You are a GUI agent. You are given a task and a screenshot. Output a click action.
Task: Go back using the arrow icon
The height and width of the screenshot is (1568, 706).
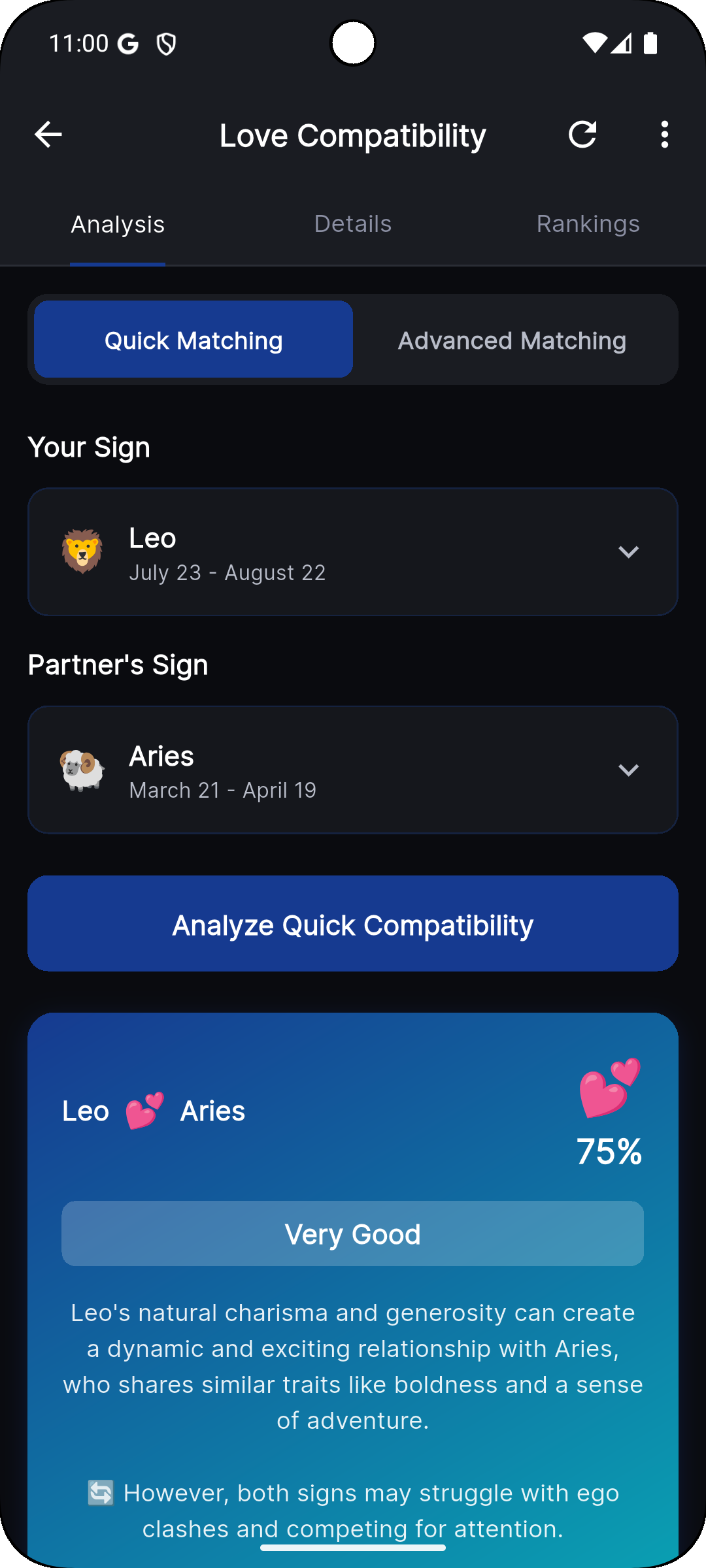click(48, 135)
